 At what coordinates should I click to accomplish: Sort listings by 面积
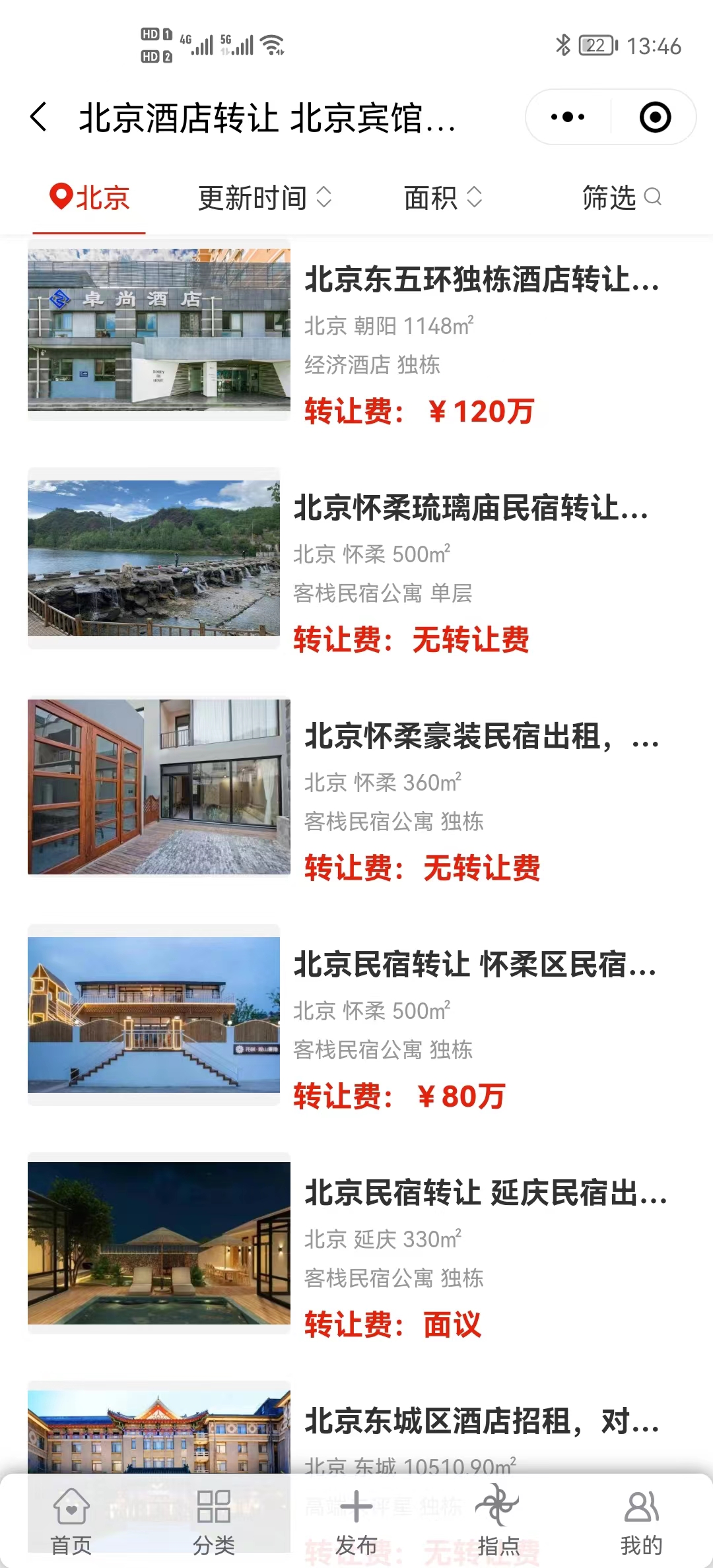click(442, 197)
